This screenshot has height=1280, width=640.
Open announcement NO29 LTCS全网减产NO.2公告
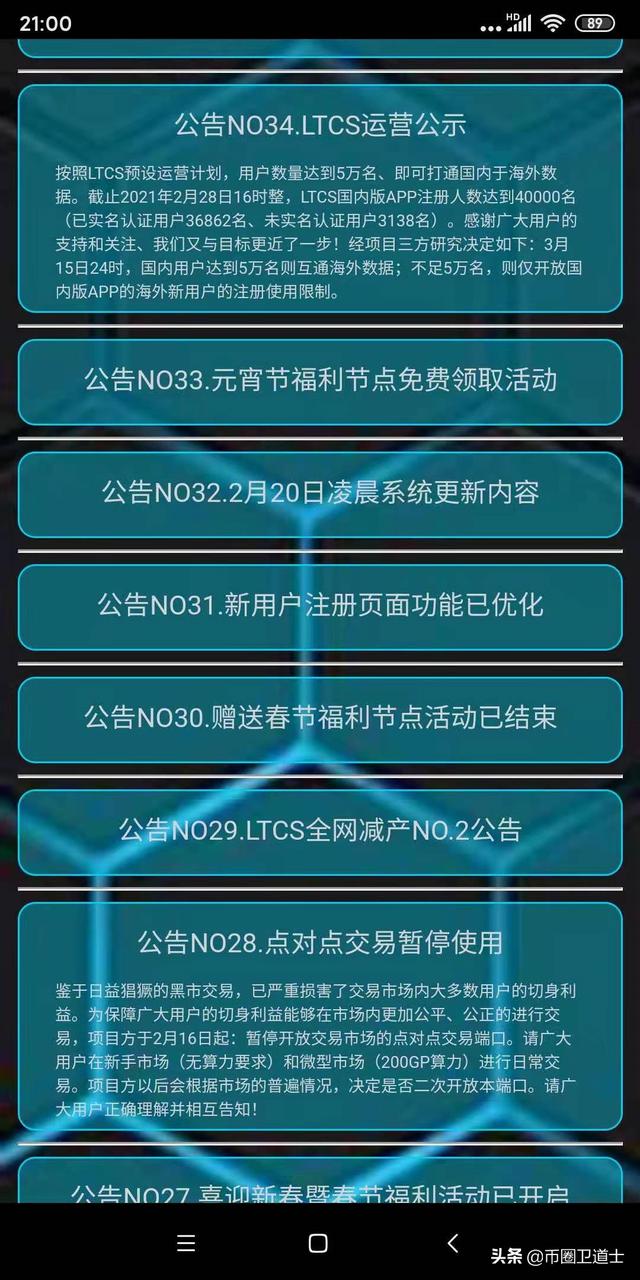pos(320,831)
